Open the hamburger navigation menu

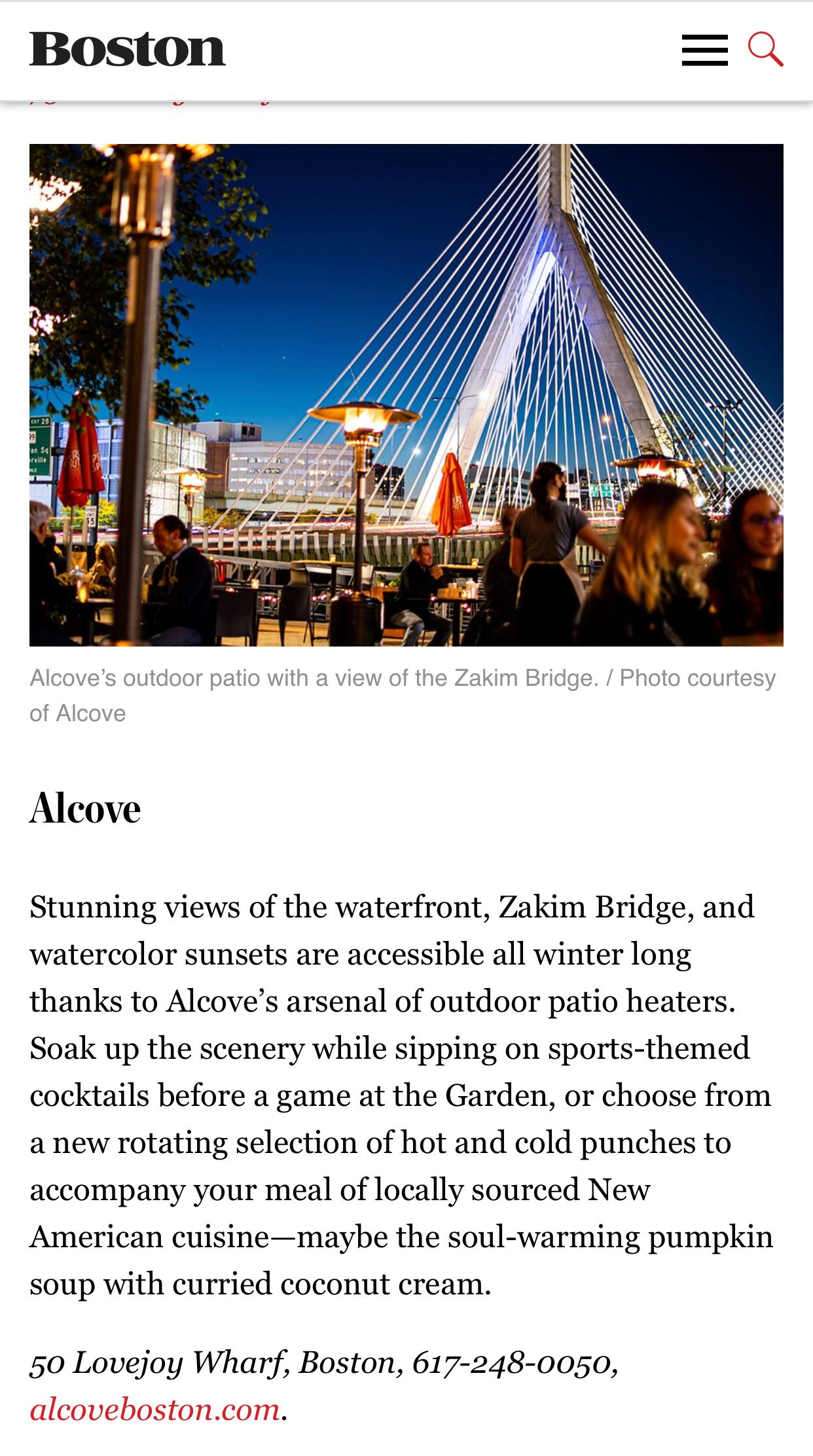(704, 50)
